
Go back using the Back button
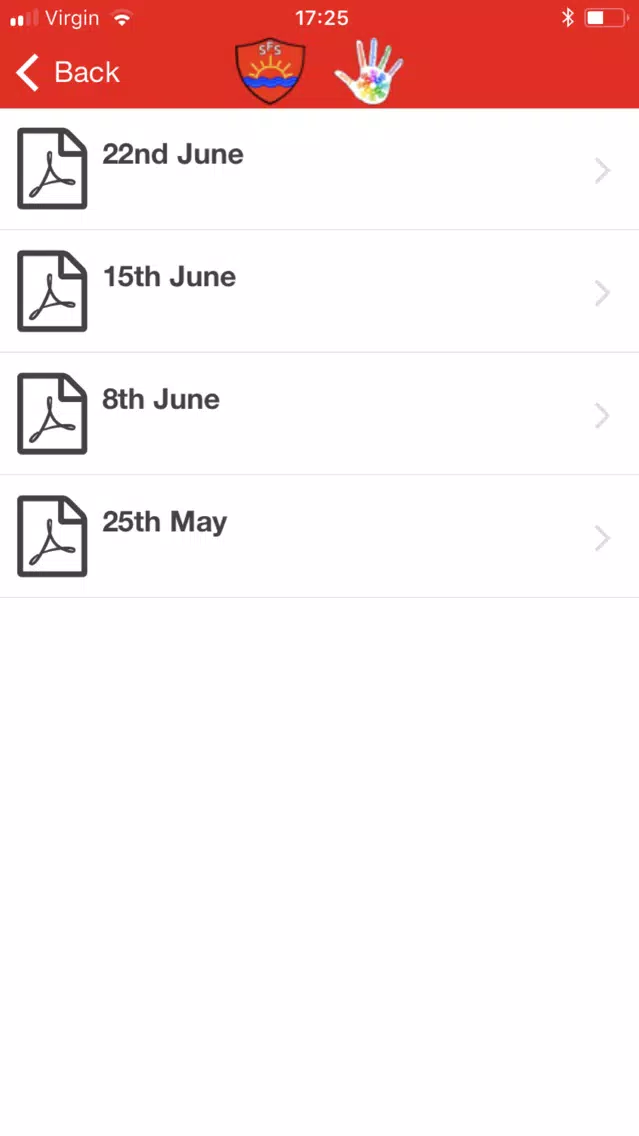pyautogui.click(x=67, y=72)
